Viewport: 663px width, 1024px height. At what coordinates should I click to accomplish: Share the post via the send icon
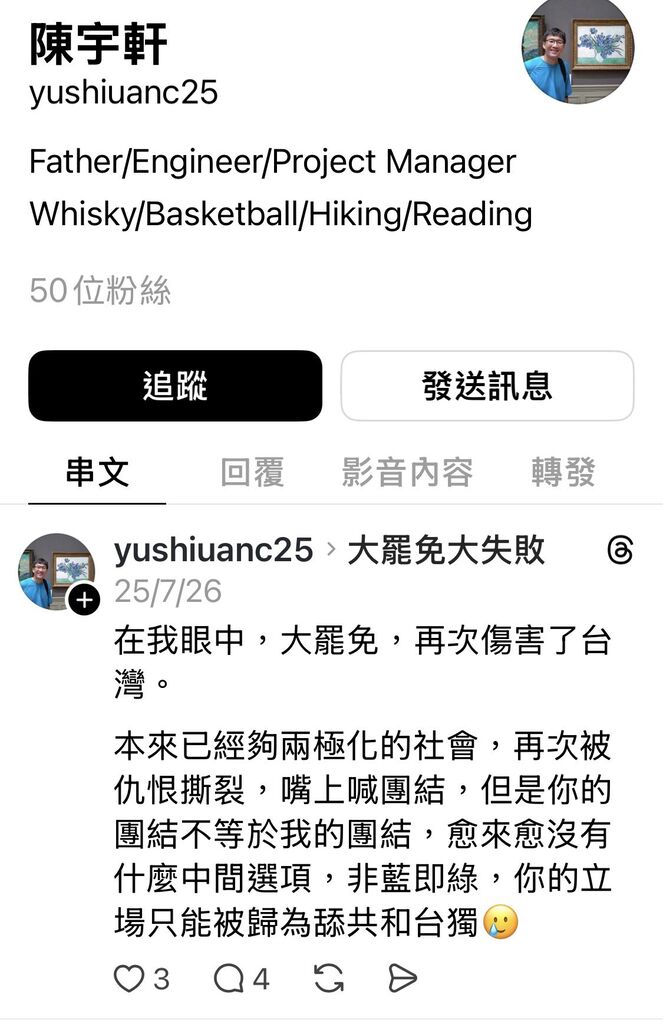(402, 978)
